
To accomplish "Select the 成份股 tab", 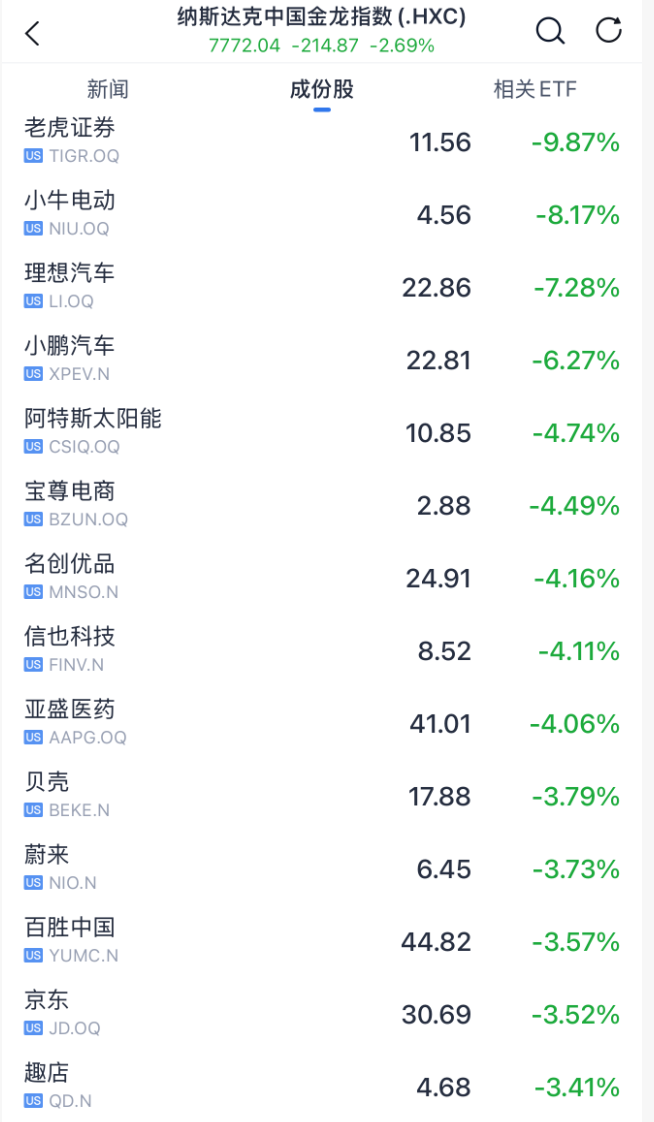I will click(322, 89).
